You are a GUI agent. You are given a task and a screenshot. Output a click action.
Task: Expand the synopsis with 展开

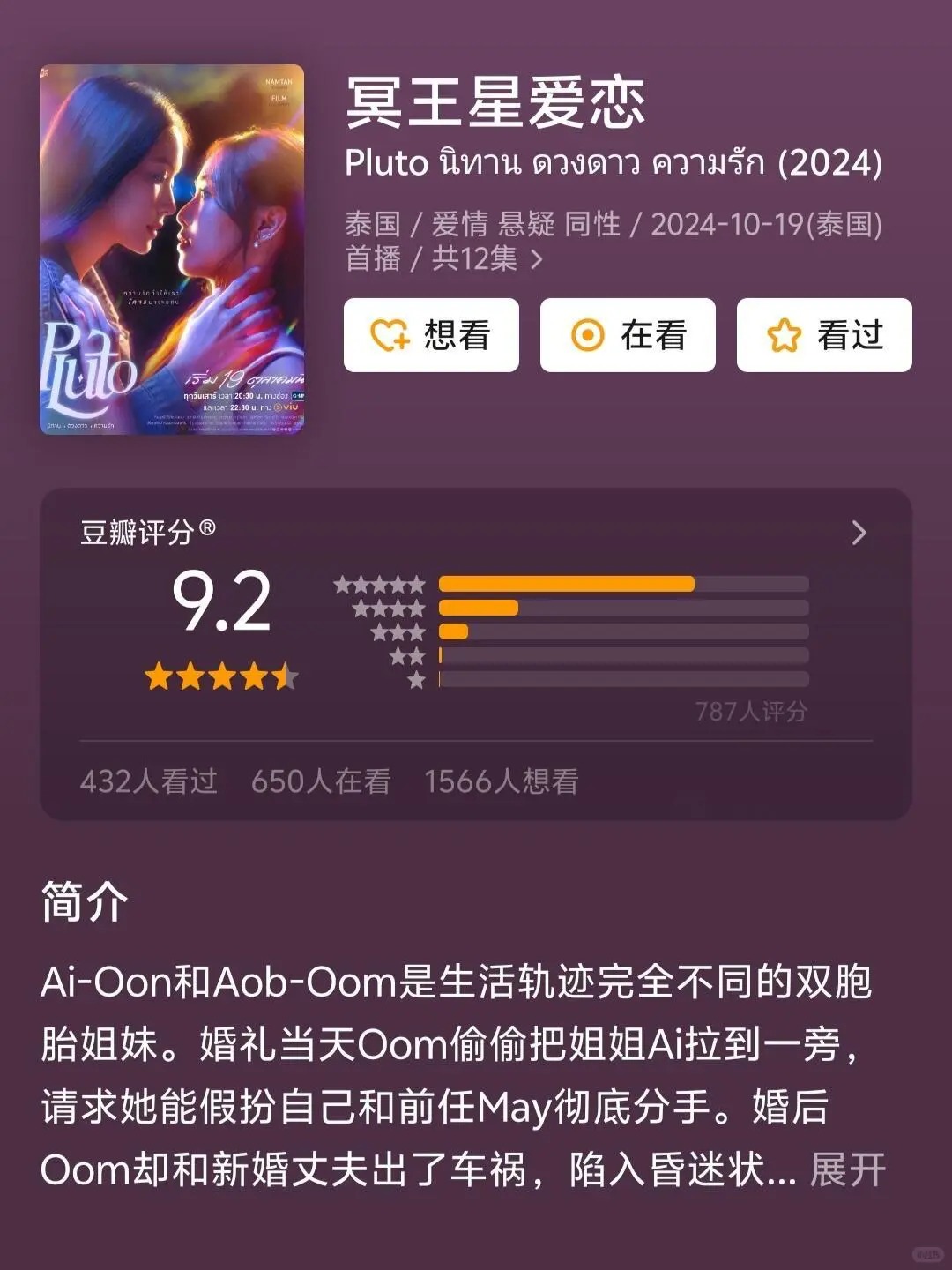848,1170
